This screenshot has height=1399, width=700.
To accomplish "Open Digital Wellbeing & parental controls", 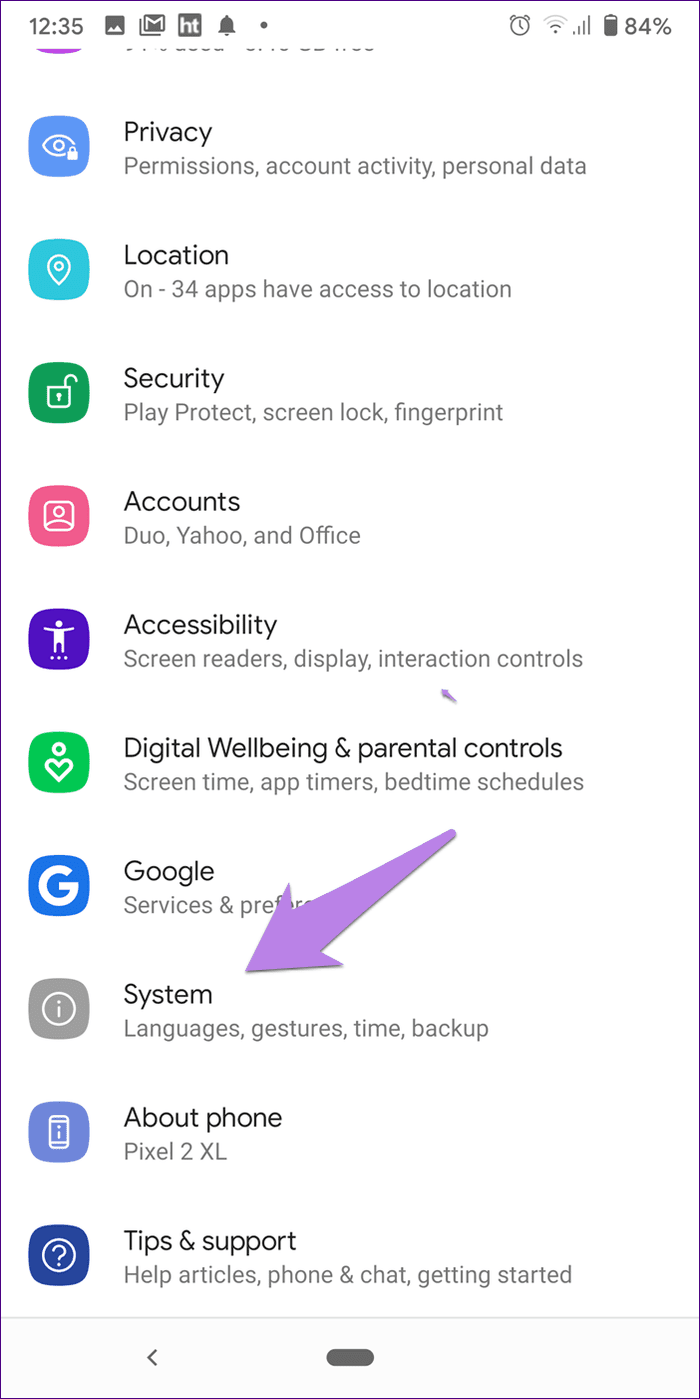I will click(350, 764).
